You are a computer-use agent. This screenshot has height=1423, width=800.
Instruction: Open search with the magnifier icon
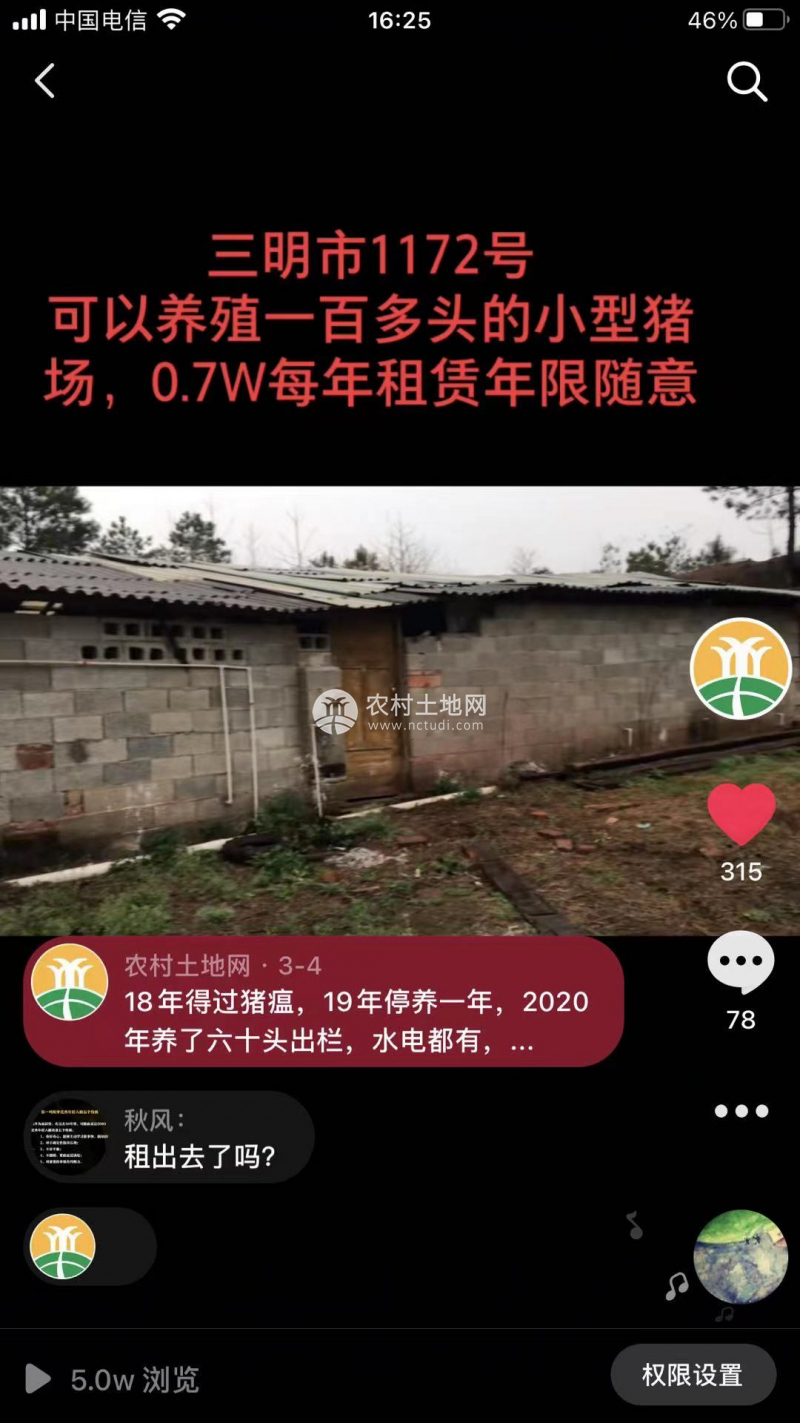coord(746,81)
